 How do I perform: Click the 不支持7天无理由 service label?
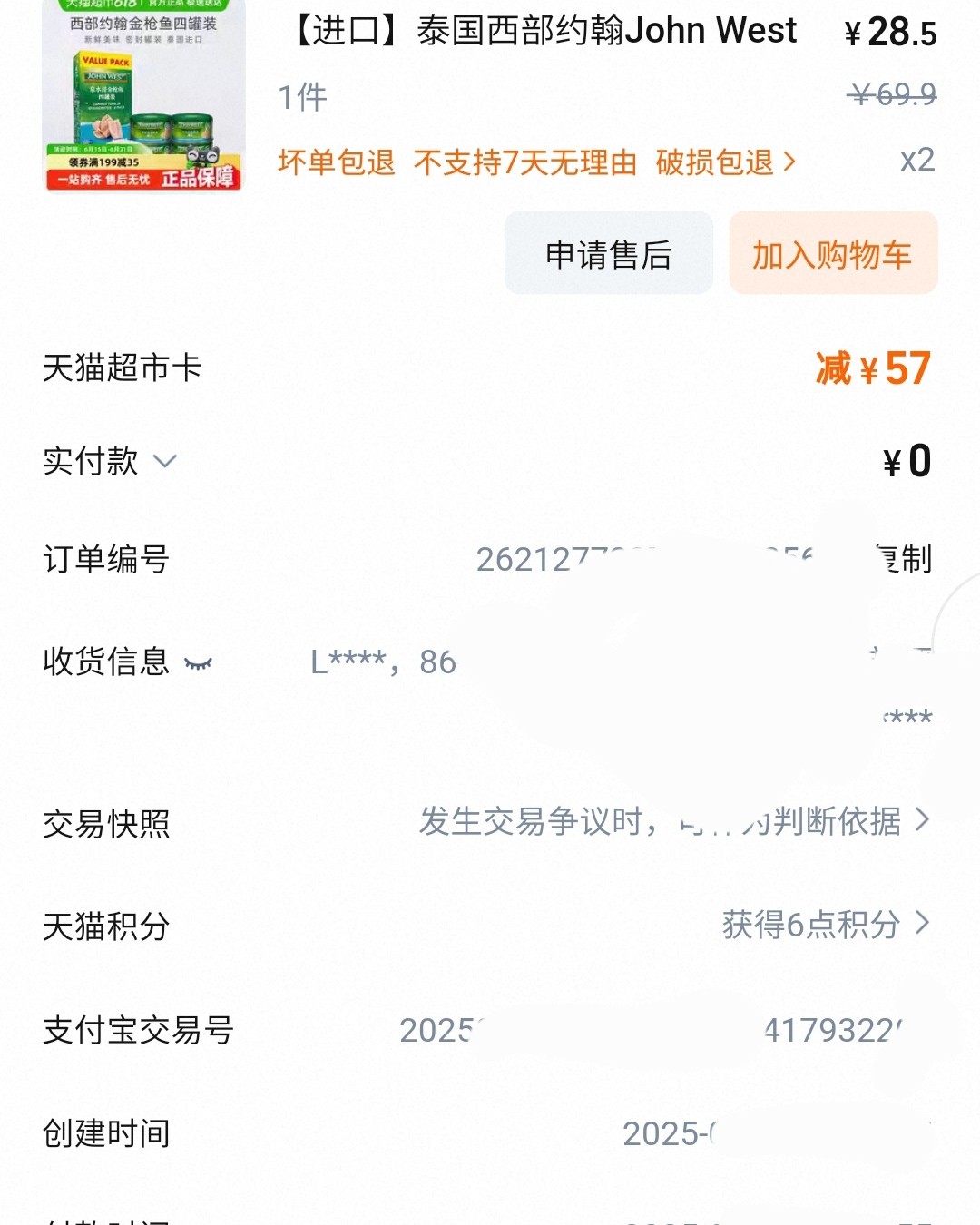coord(528,162)
